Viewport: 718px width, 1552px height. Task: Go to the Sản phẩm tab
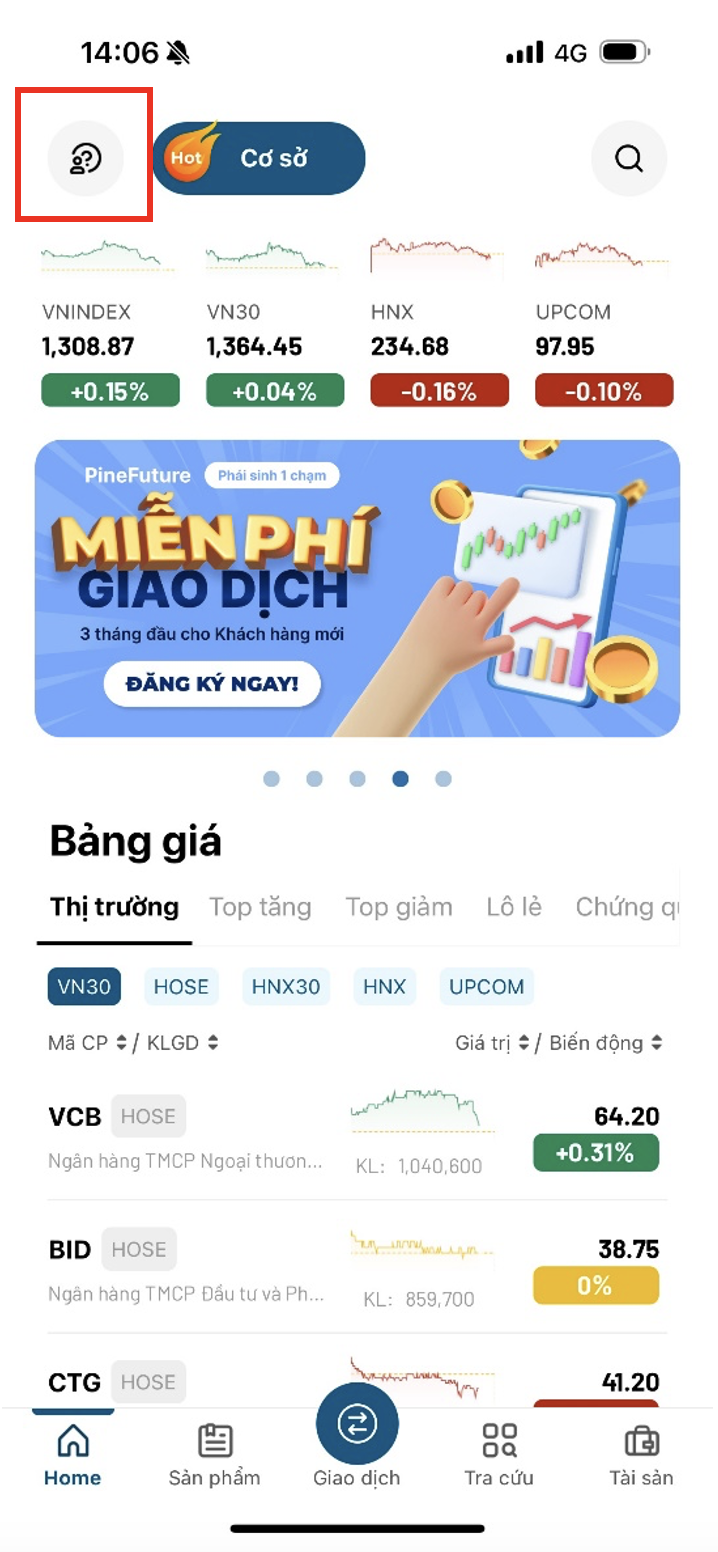214,1455
